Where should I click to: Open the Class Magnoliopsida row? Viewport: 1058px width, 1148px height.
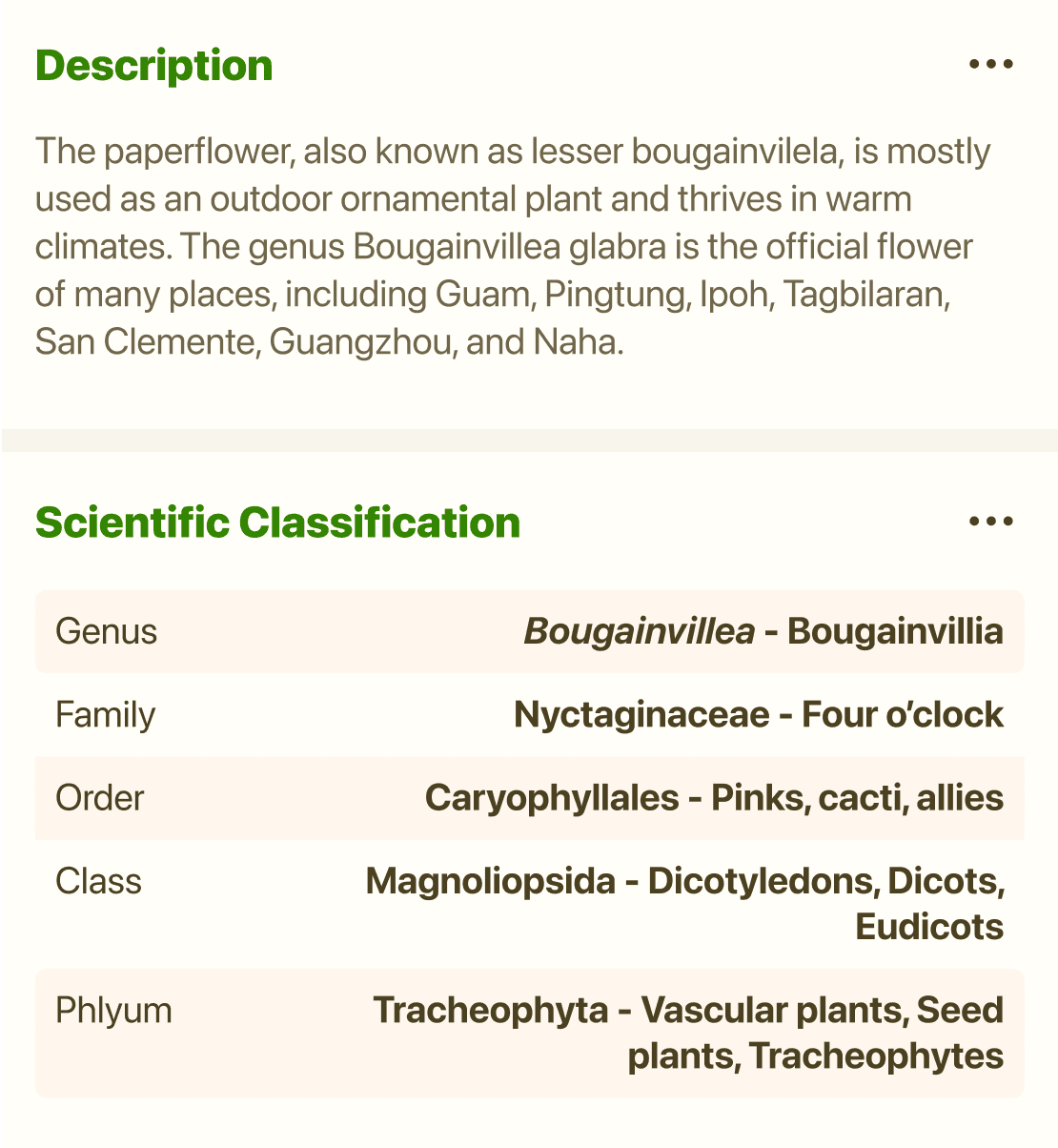(529, 904)
